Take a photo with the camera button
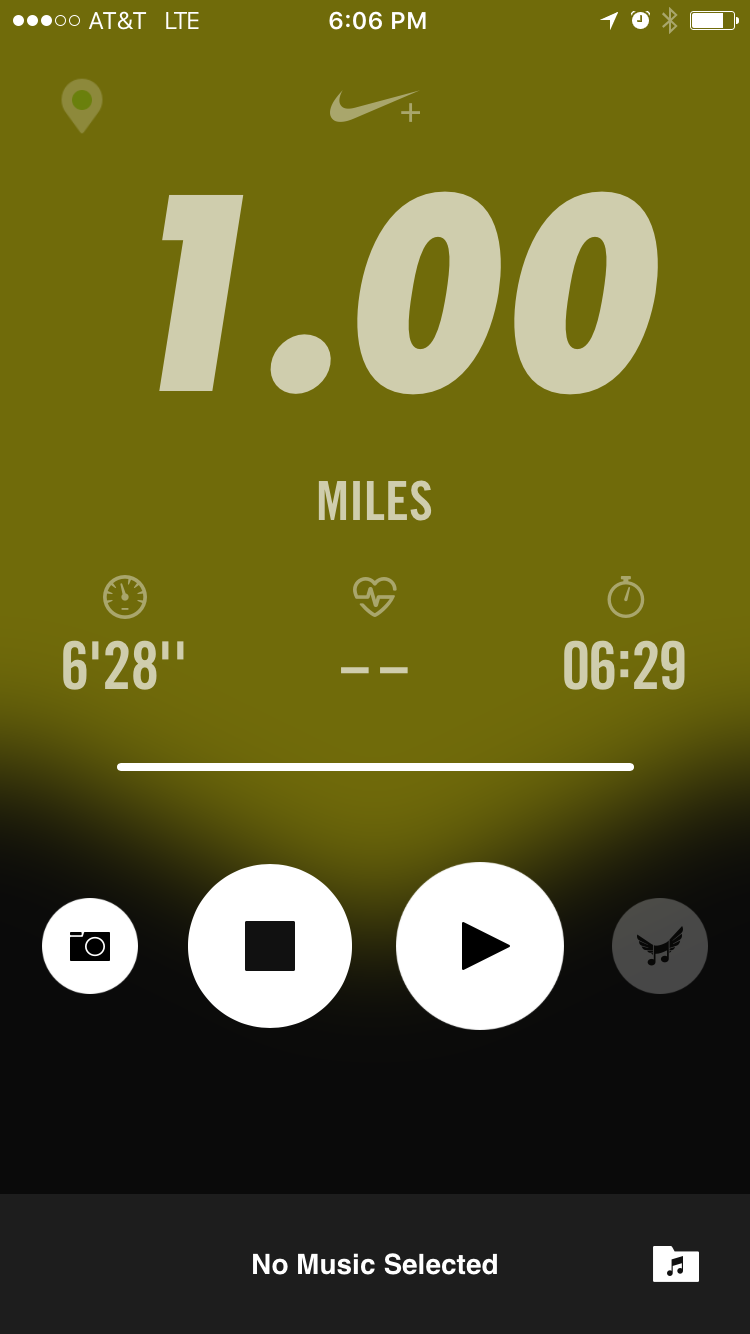This screenshot has height=1334, width=750. pos(90,946)
